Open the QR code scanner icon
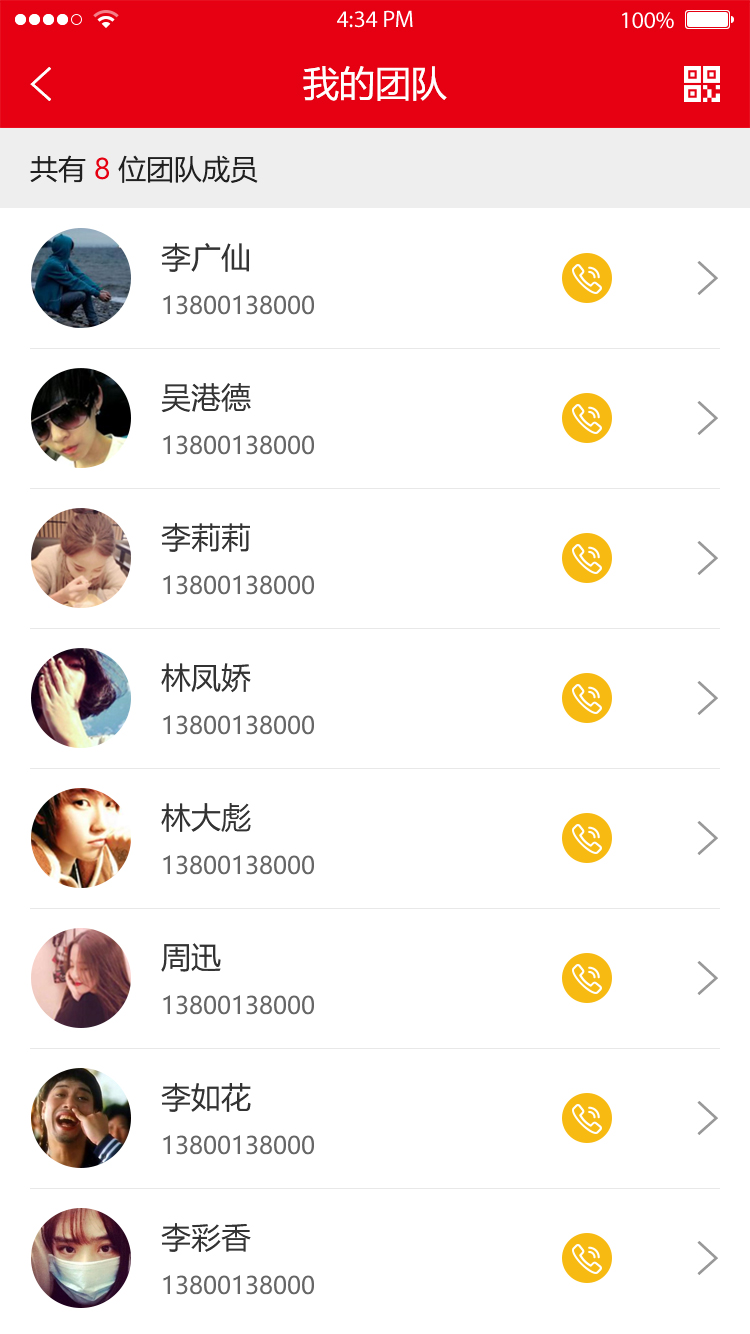This screenshot has height=1334, width=750. pyautogui.click(x=702, y=84)
